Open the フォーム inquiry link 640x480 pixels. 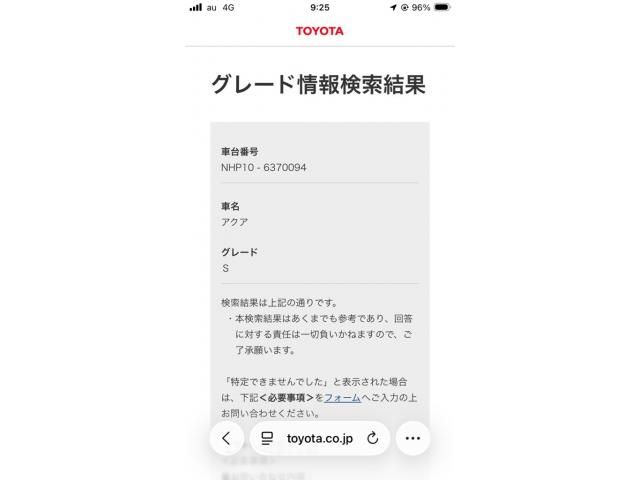point(342,397)
